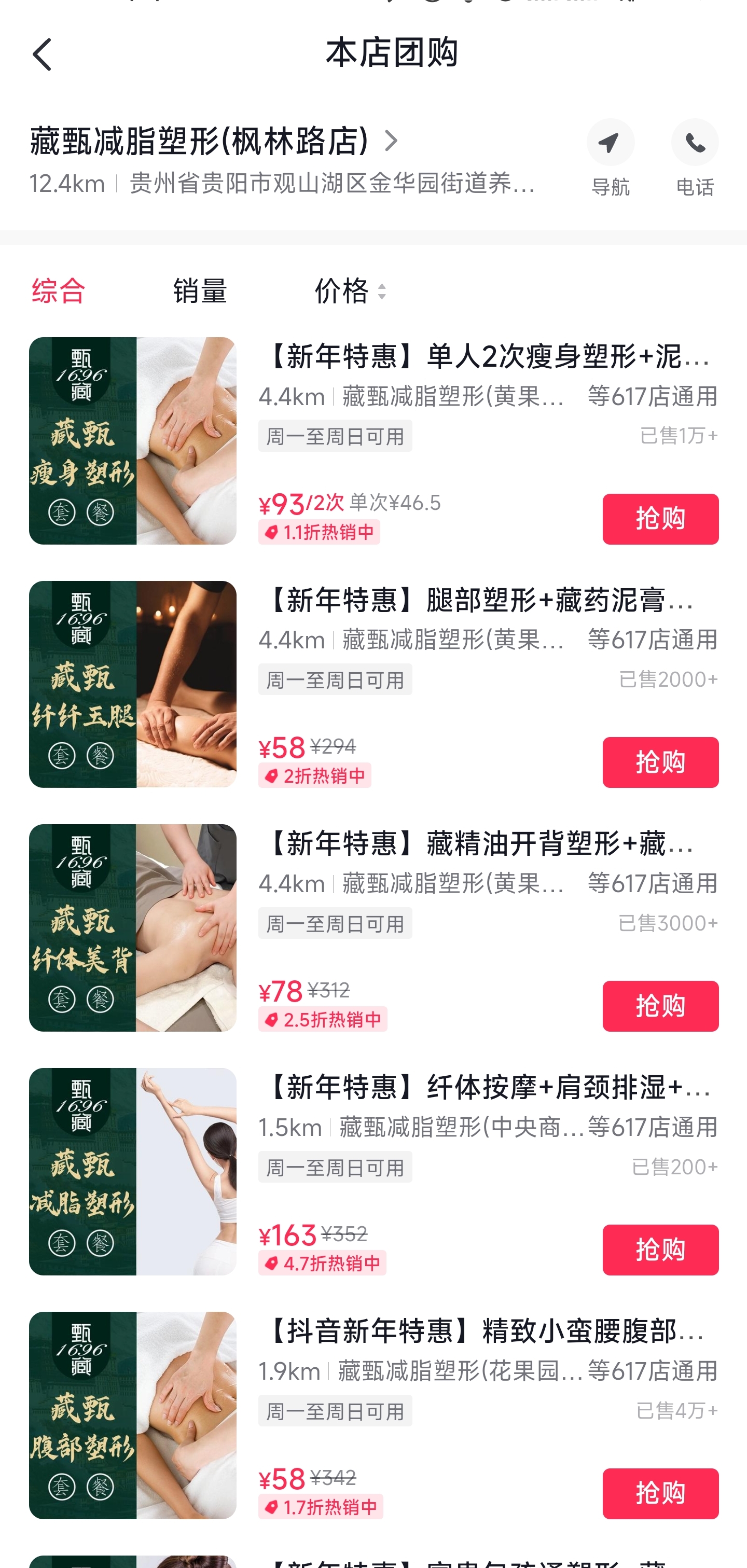
Task: Open 藏甄减脂塑形(枫林路店) store details
Action: point(214,141)
